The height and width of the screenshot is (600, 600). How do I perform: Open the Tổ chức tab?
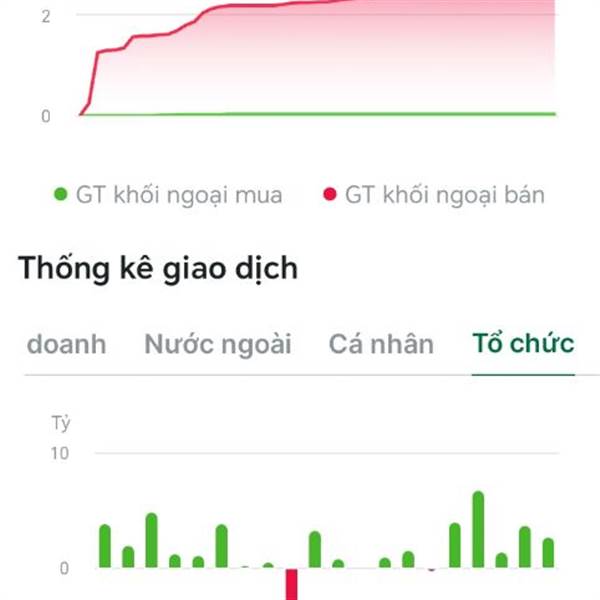[x=523, y=343]
